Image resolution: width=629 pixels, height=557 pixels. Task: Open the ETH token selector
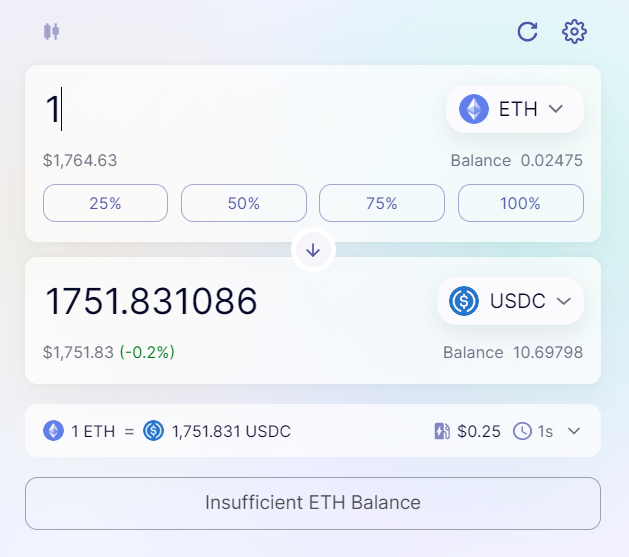[x=514, y=109]
